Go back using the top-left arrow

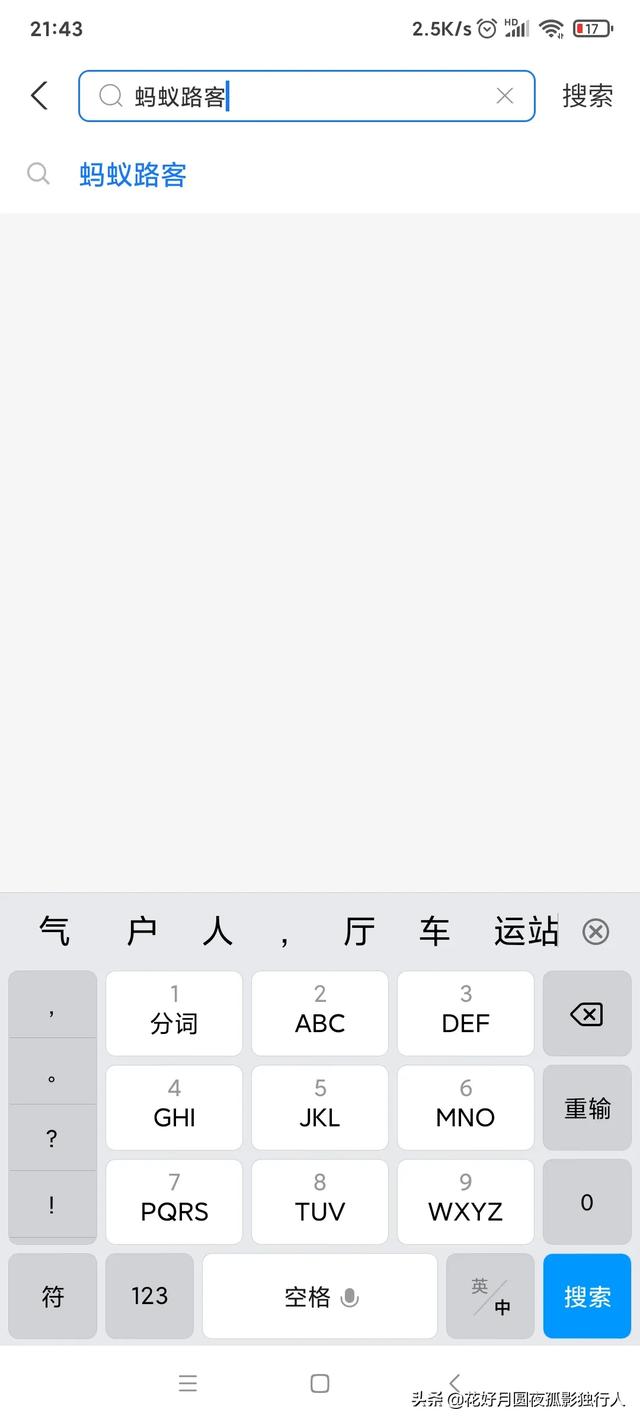(x=39, y=96)
